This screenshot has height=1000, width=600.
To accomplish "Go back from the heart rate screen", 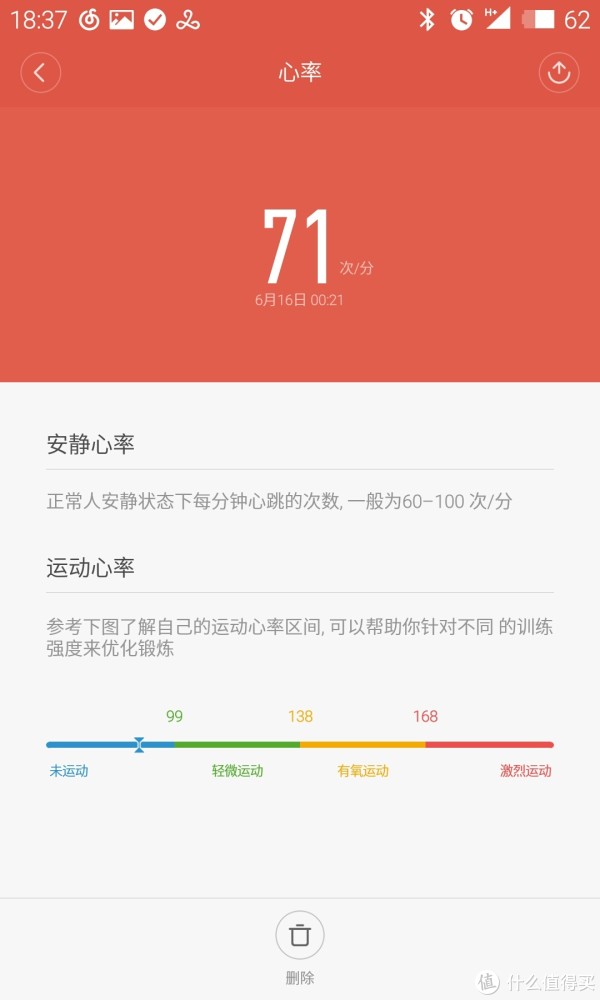I will tap(41, 73).
